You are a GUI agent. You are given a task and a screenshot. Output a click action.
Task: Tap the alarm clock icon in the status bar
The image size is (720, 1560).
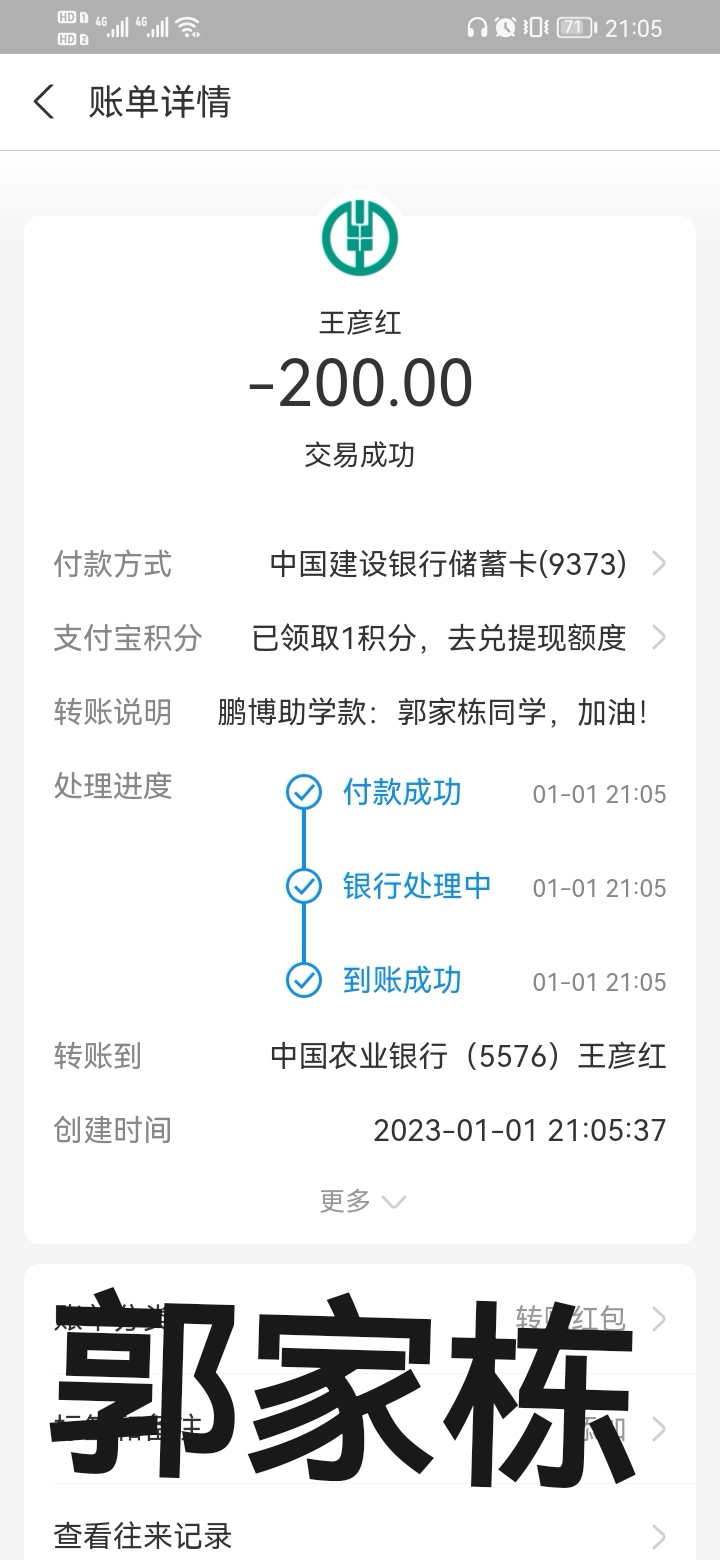[505, 27]
